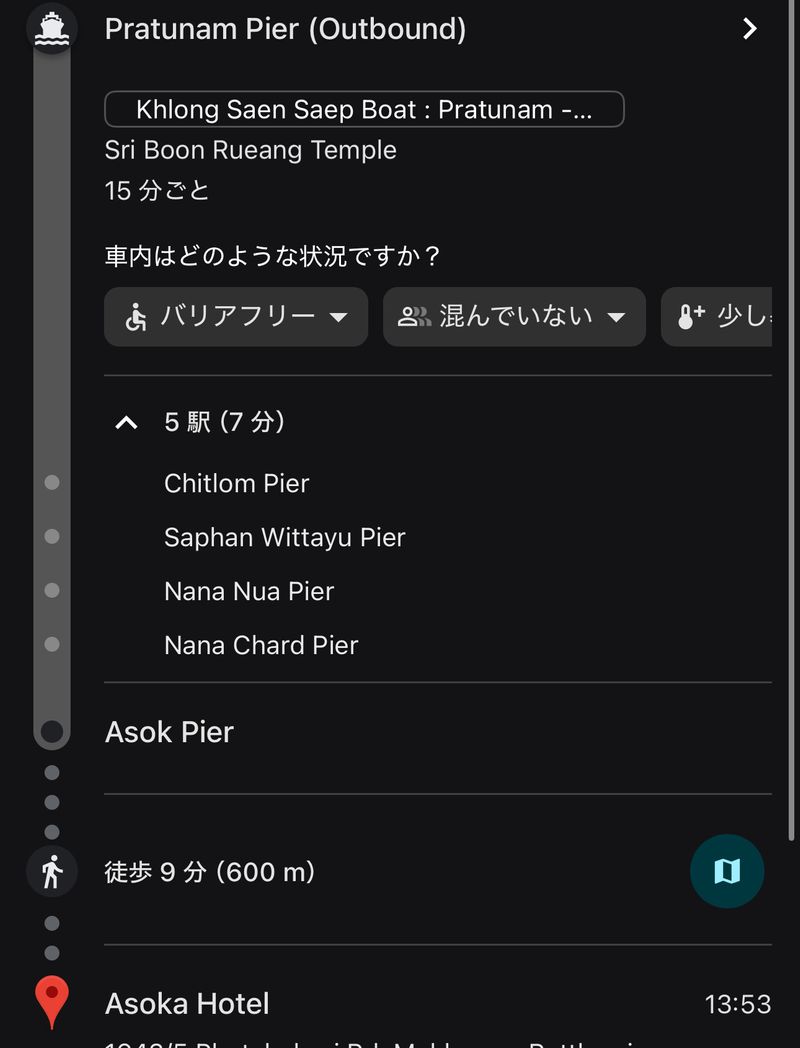The width and height of the screenshot is (800, 1048).
Task: Open Pratunam Pier (Outbound) details chevron
Action: pyautogui.click(x=749, y=29)
